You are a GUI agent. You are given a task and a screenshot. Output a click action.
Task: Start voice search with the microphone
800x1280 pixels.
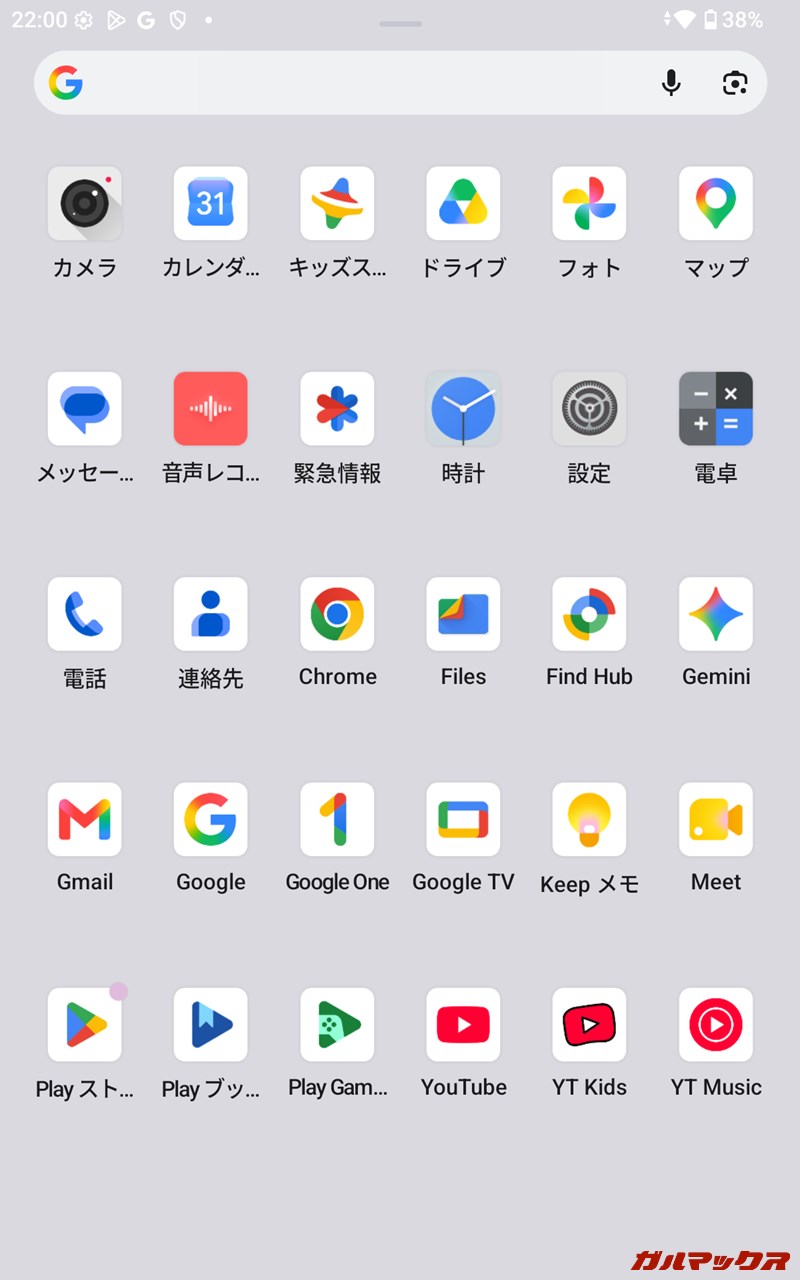[671, 83]
